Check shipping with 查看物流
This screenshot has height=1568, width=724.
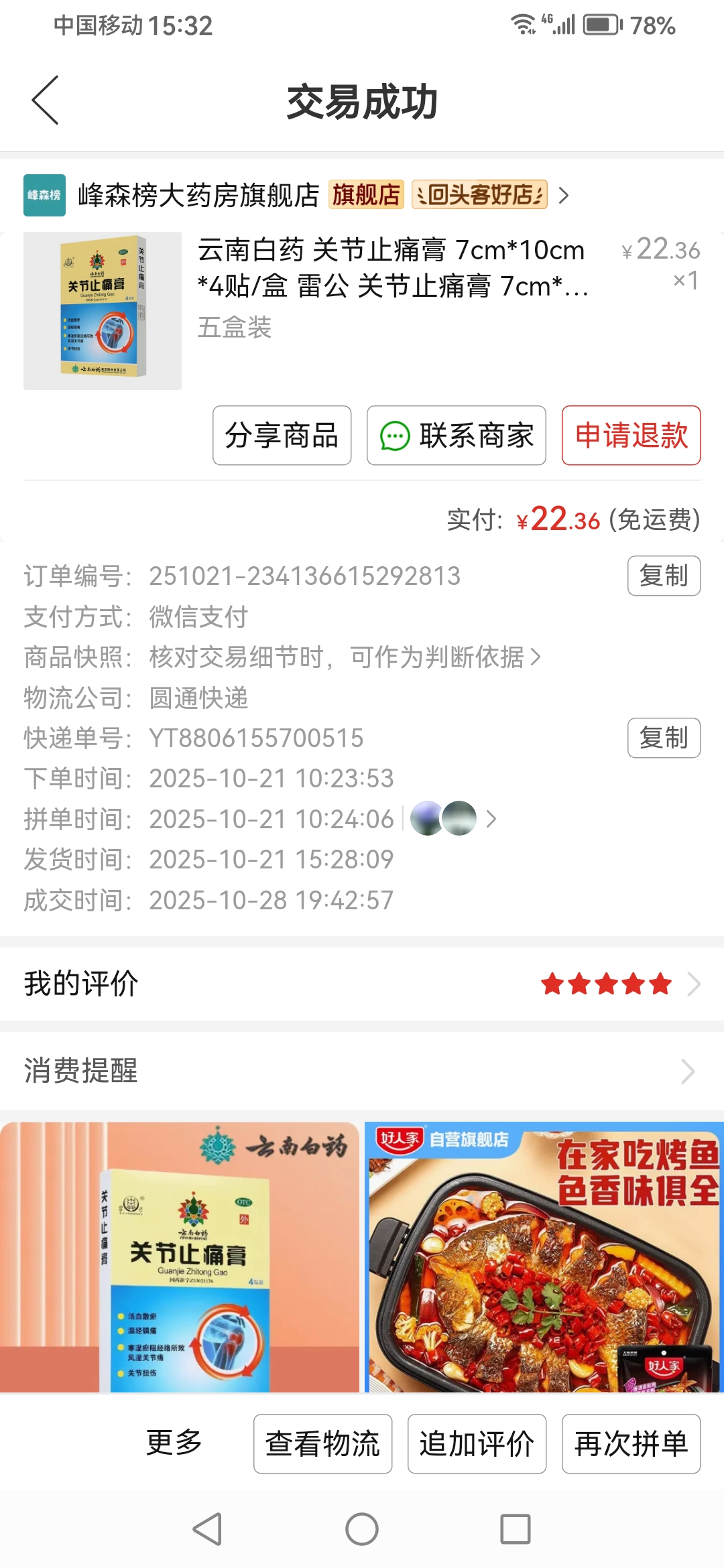click(x=322, y=1443)
